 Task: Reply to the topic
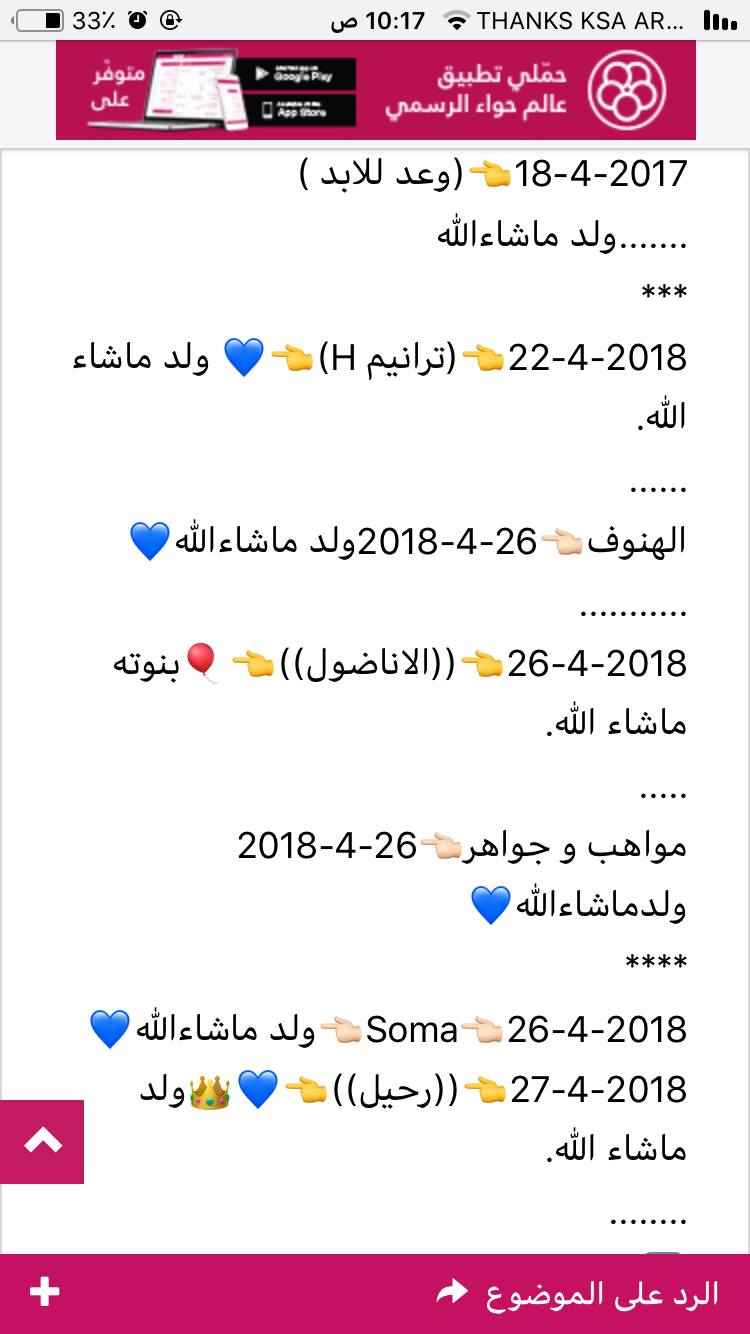(x=578, y=1293)
